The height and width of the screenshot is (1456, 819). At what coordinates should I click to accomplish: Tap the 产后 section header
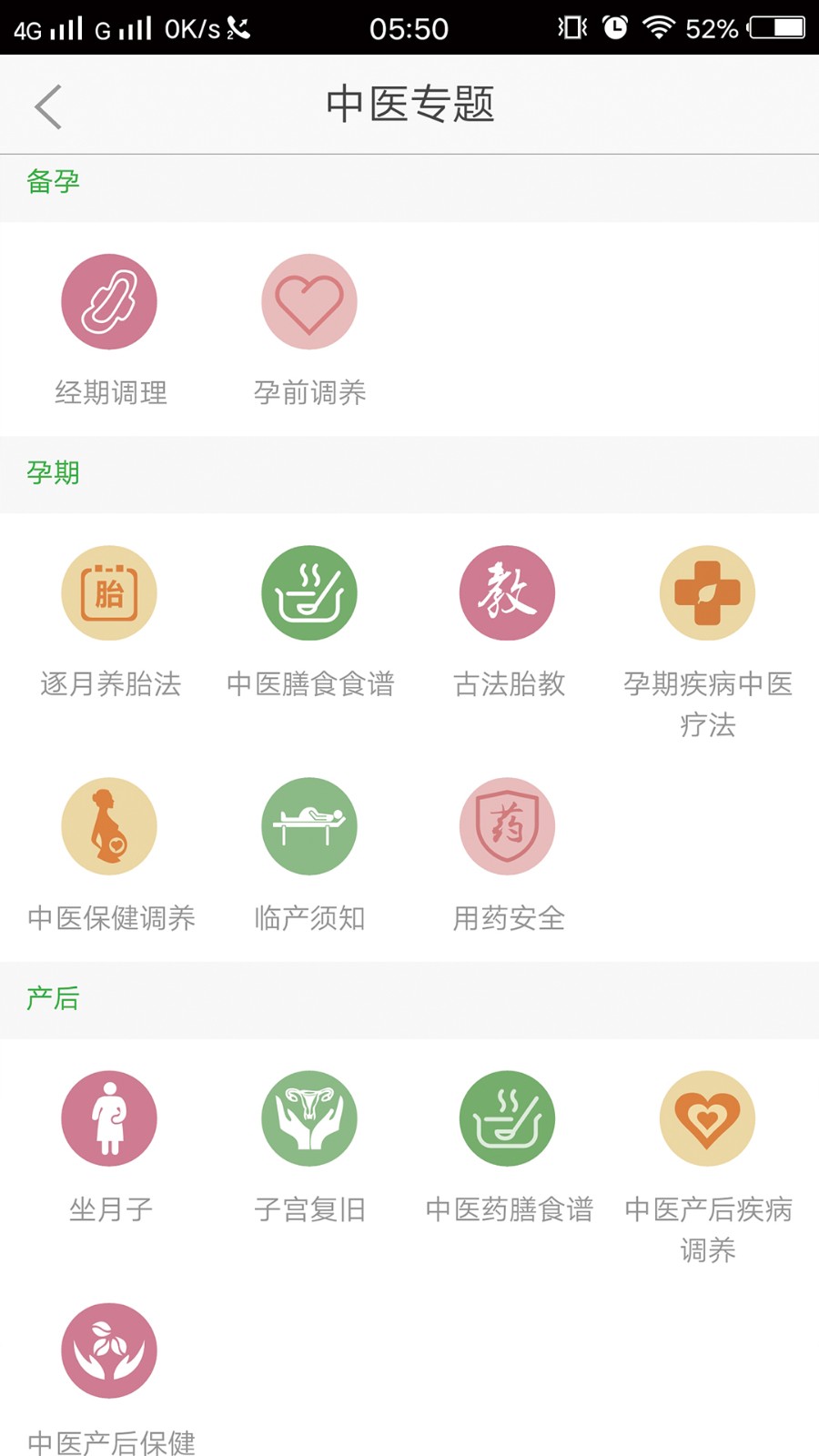coord(52,998)
